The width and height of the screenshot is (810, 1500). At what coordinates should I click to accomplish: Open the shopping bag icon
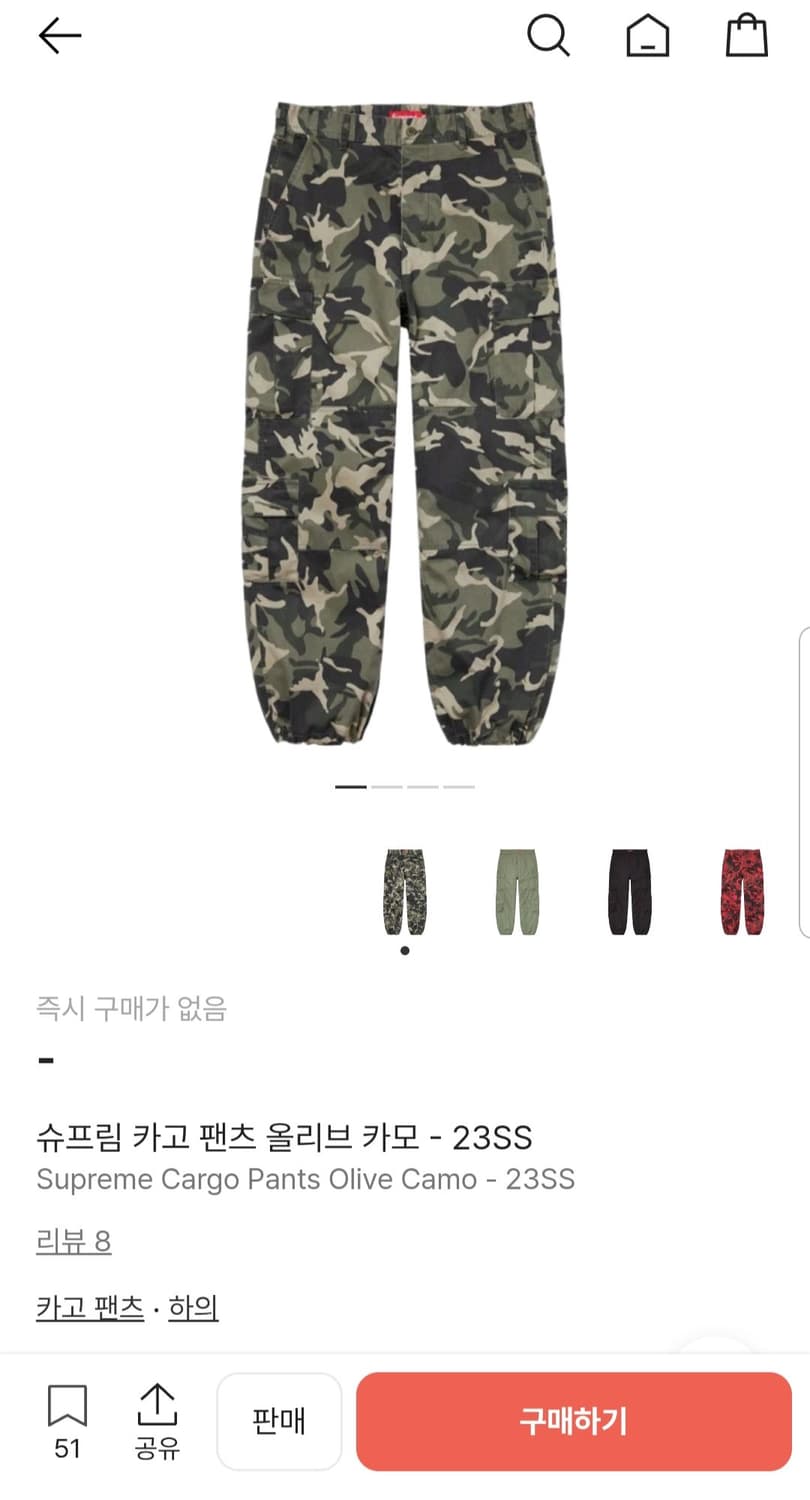click(x=747, y=37)
